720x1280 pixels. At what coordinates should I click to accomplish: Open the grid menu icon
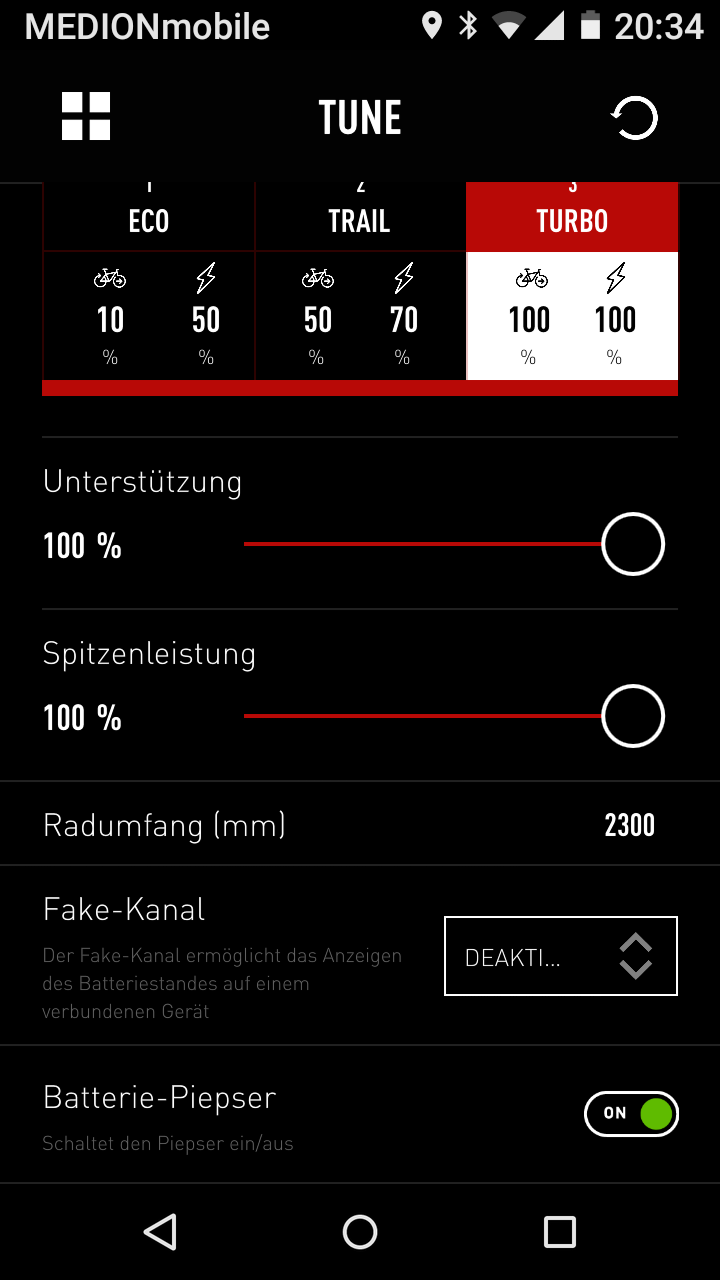tap(86, 117)
